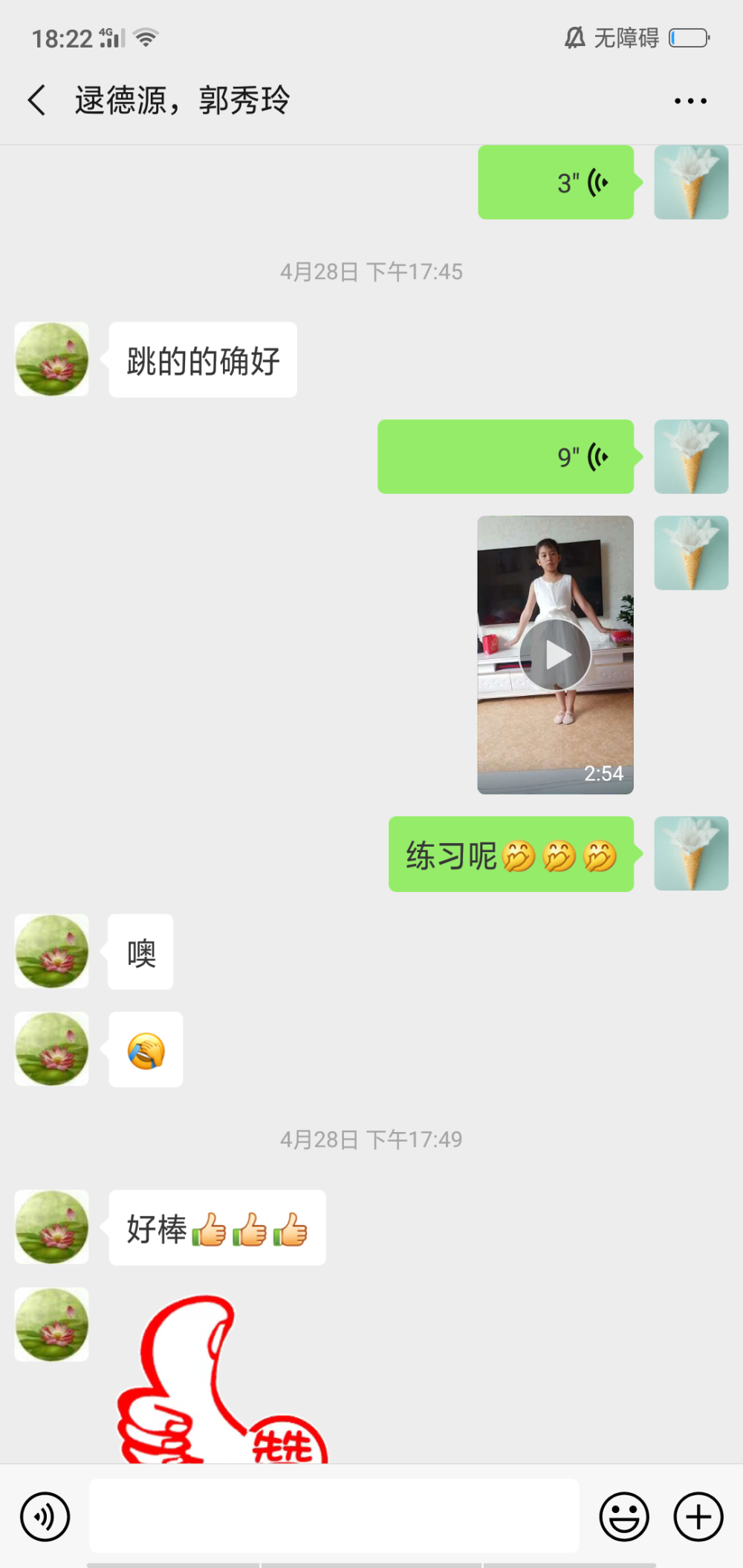Go back from the chat

[x=36, y=100]
